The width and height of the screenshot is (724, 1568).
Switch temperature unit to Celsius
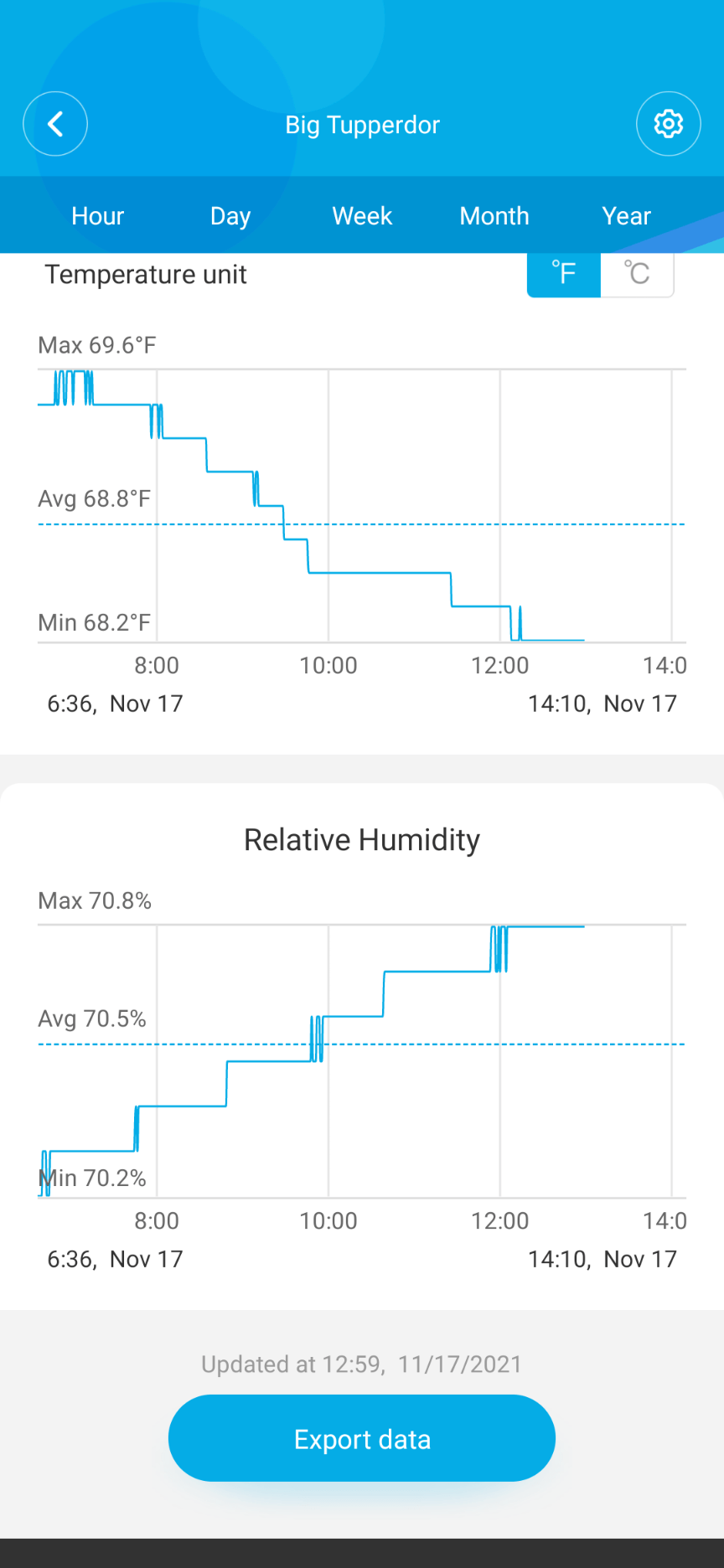[x=637, y=274]
